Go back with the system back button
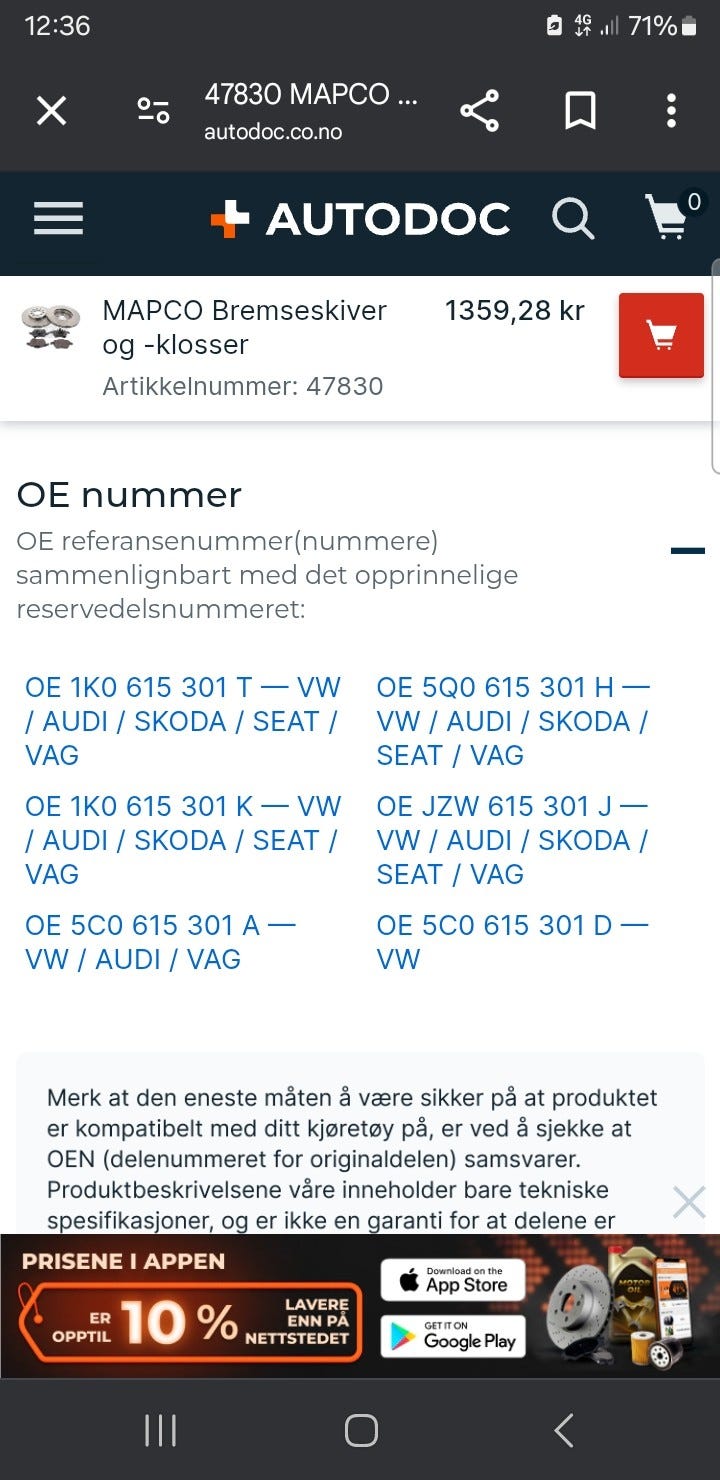This screenshot has width=720, height=1480. (x=564, y=1430)
